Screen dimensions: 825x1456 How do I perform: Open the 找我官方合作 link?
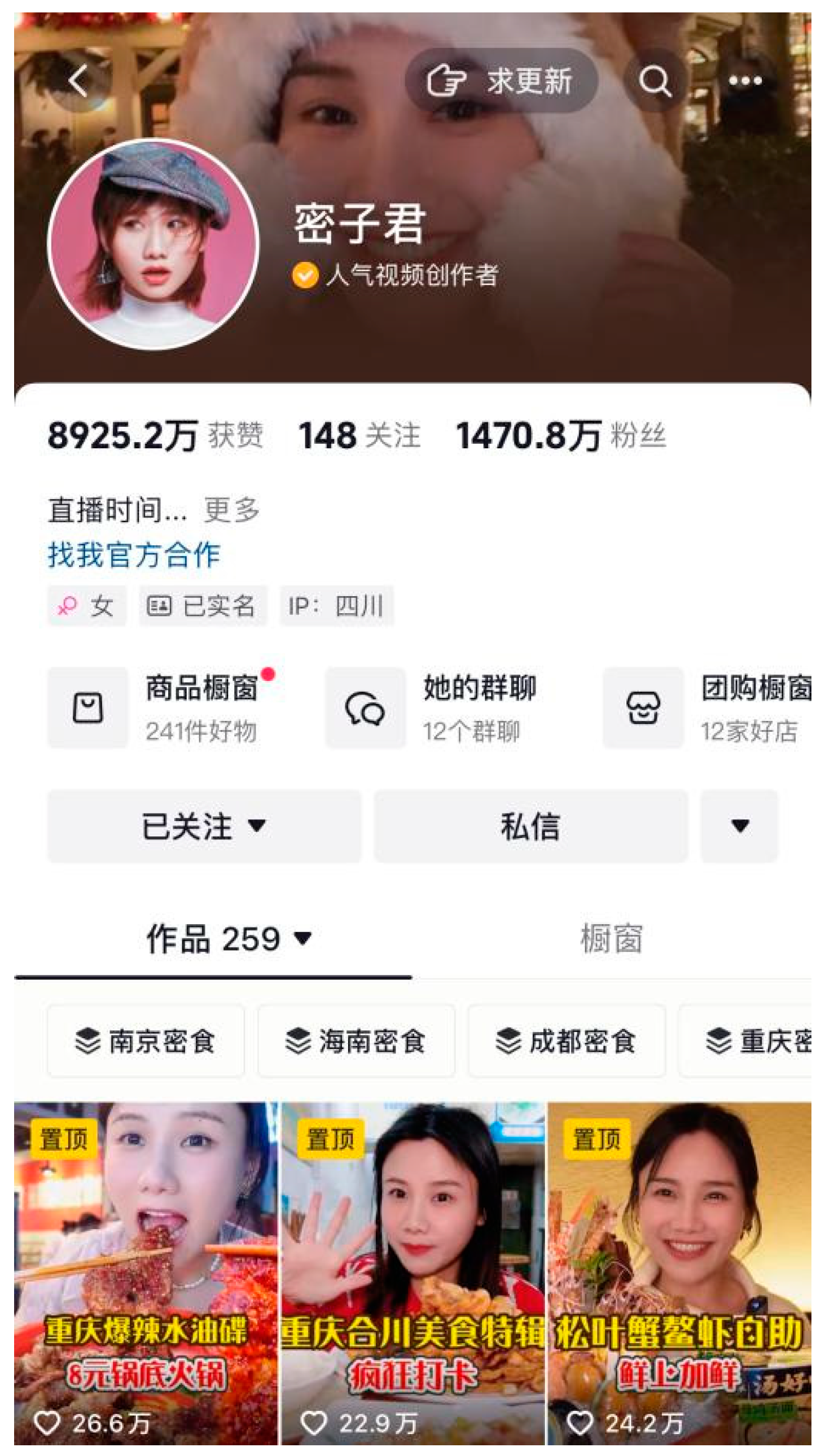[x=134, y=554]
